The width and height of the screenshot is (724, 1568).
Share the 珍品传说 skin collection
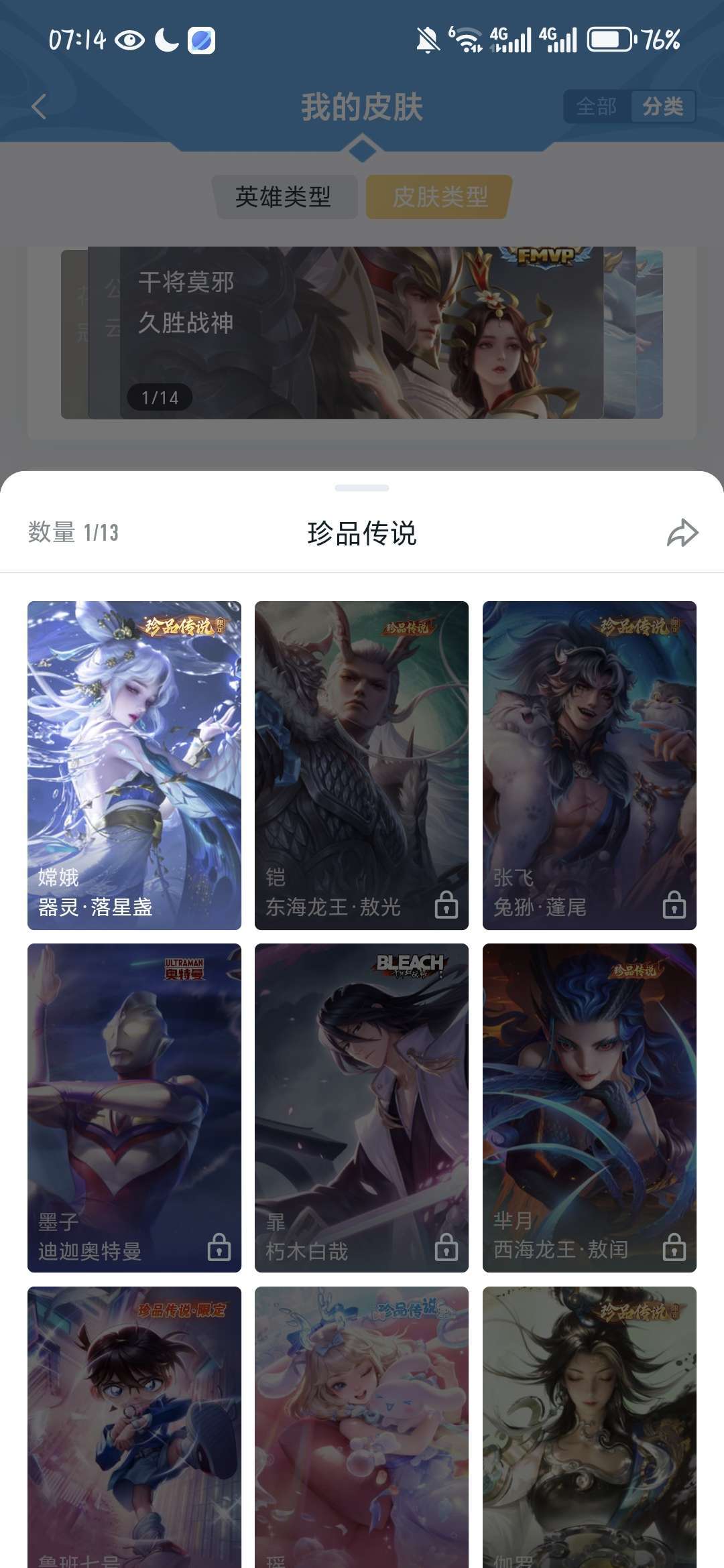[x=682, y=533]
